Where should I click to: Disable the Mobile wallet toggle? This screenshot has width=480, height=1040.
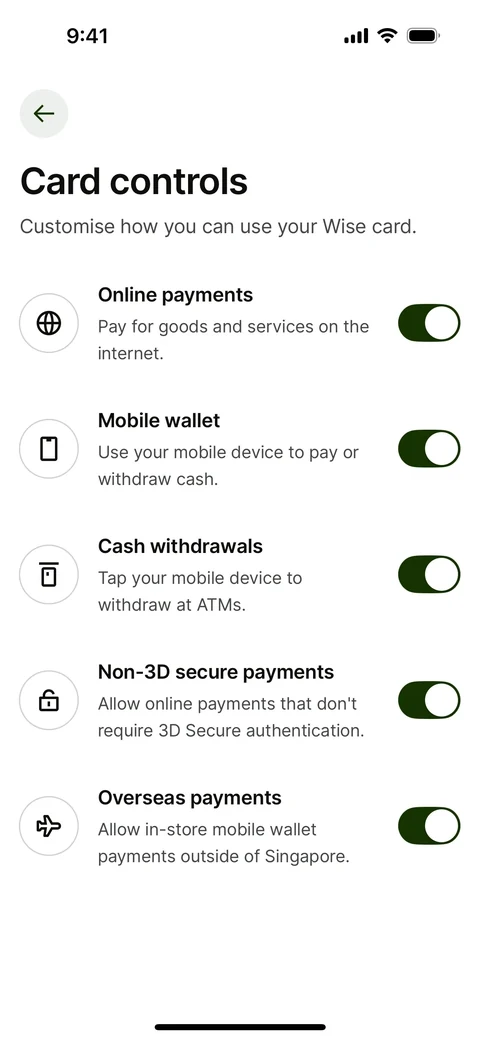(429, 448)
